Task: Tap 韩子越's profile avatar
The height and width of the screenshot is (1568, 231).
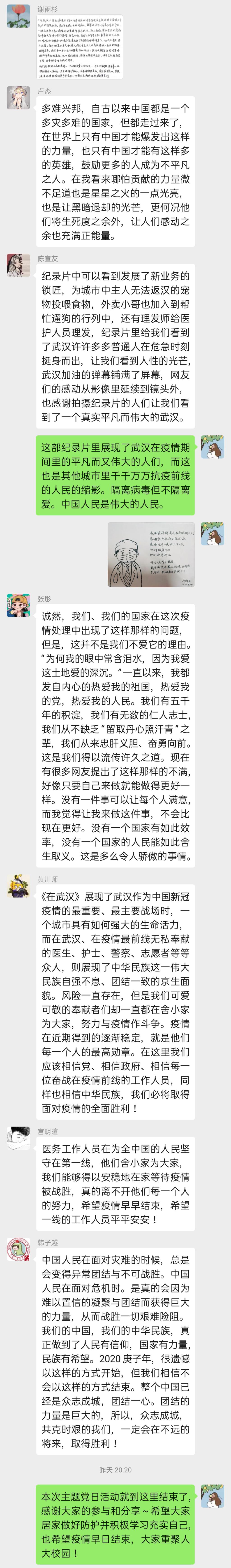Action: (x=18, y=1249)
